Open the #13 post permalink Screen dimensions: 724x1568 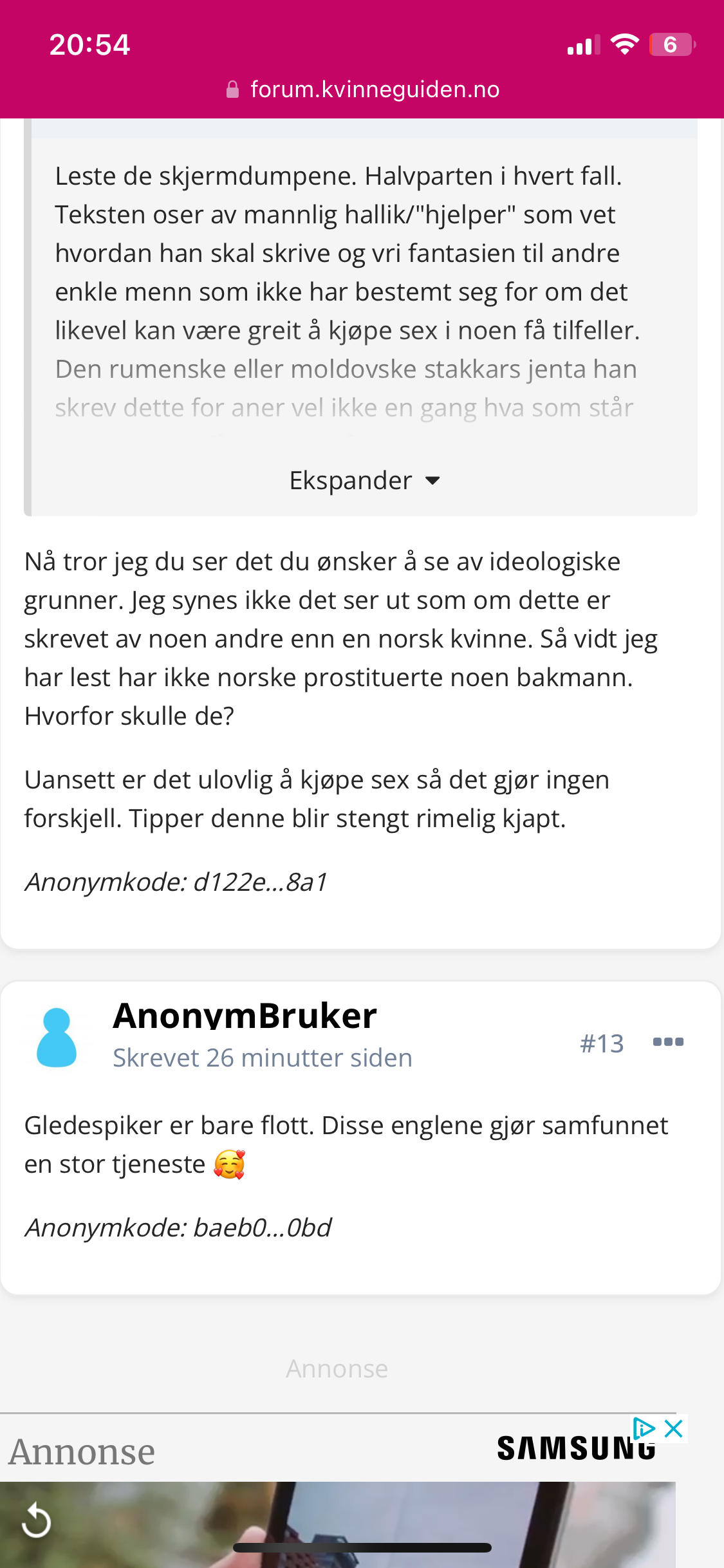pyautogui.click(x=602, y=1043)
